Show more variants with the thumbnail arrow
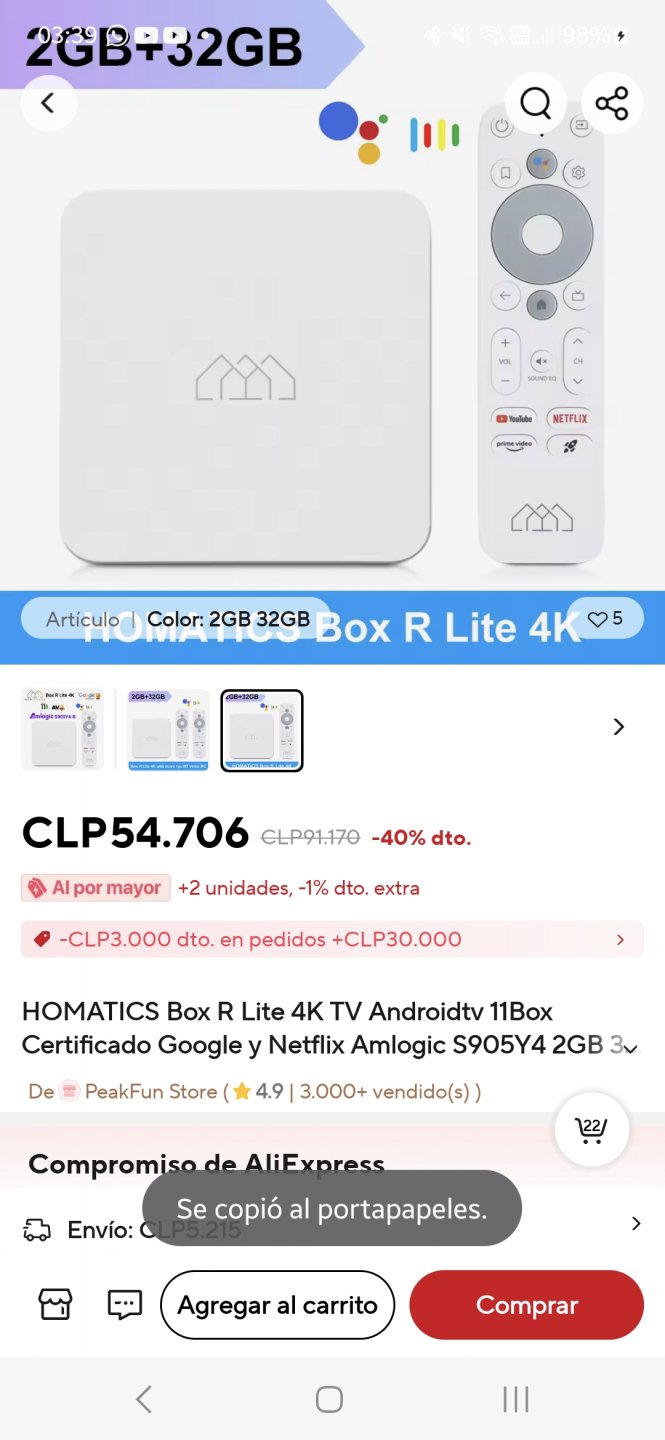The width and height of the screenshot is (665, 1440). pyautogui.click(x=619, y=727)
